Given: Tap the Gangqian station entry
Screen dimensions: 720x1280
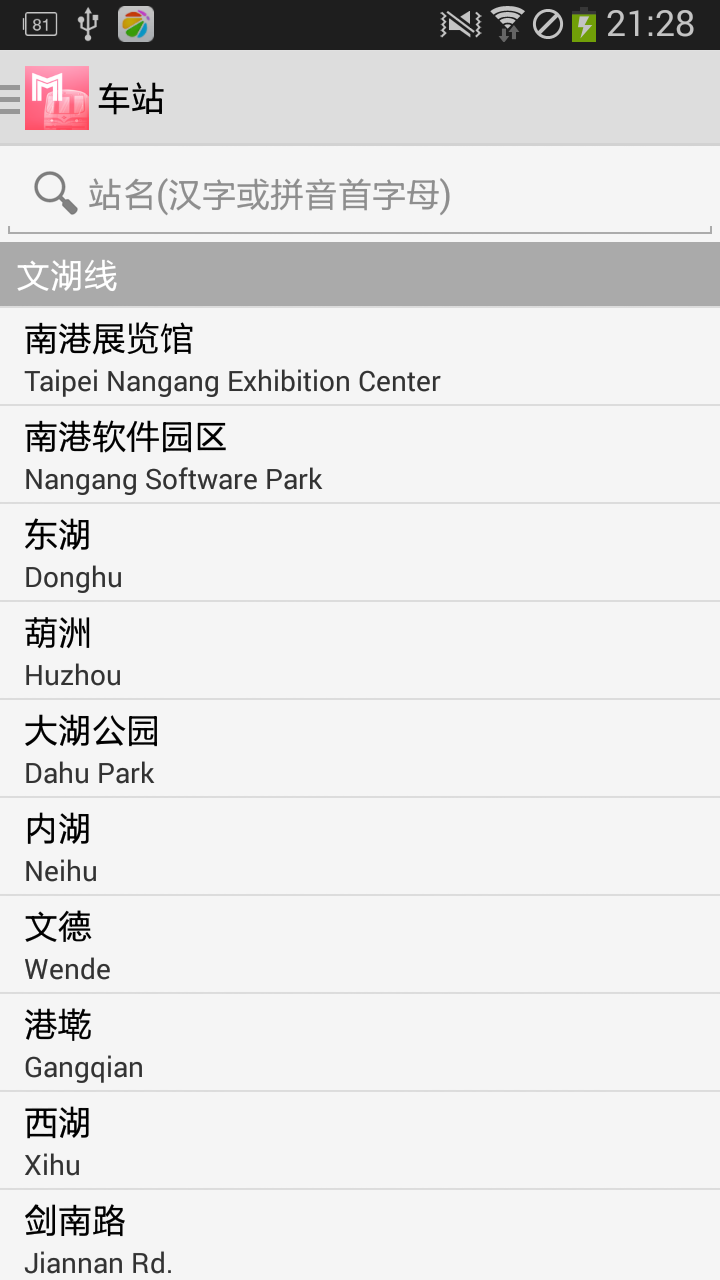Looking at the screenshot, I should pos(360,1043).
